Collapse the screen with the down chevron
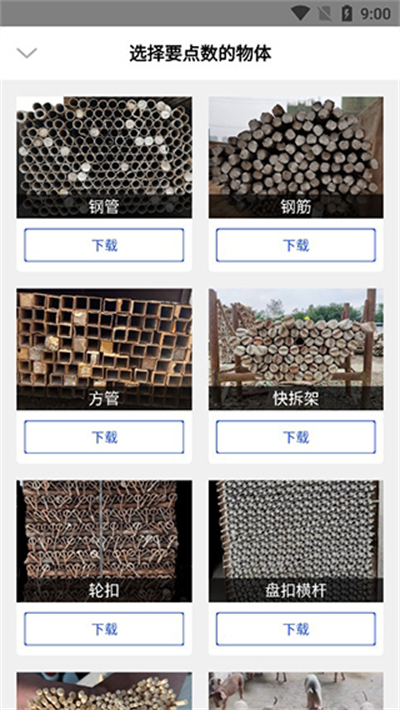Viewport: 400px width, 710px height. (27, 53)
